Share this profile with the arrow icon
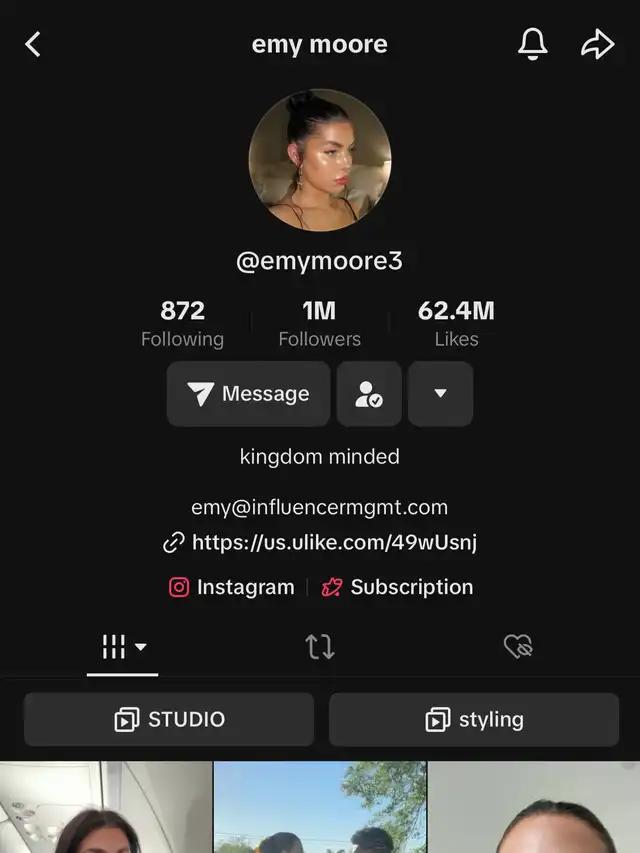Image resolution: width=640 pixels, height=853 pixels. click(x=597, y=44)
